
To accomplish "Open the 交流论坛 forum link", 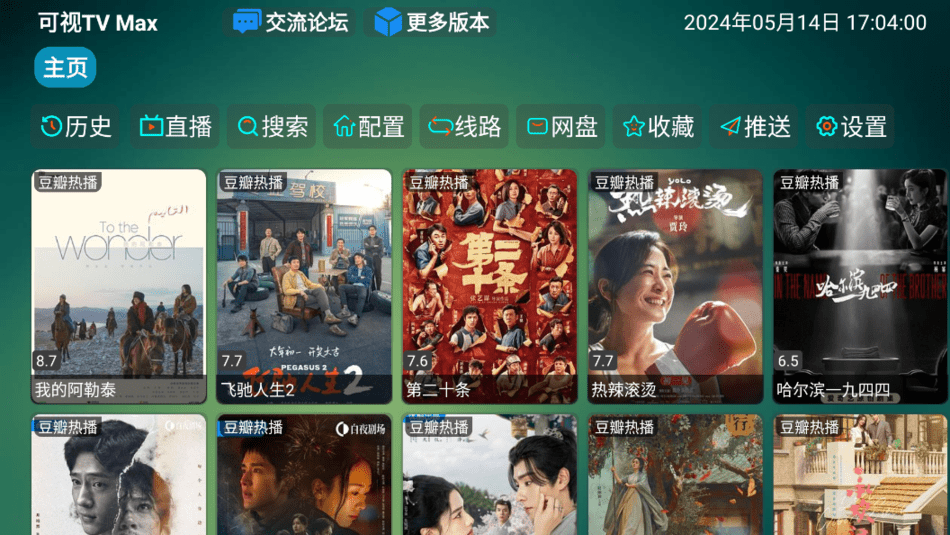I will 291,22.
